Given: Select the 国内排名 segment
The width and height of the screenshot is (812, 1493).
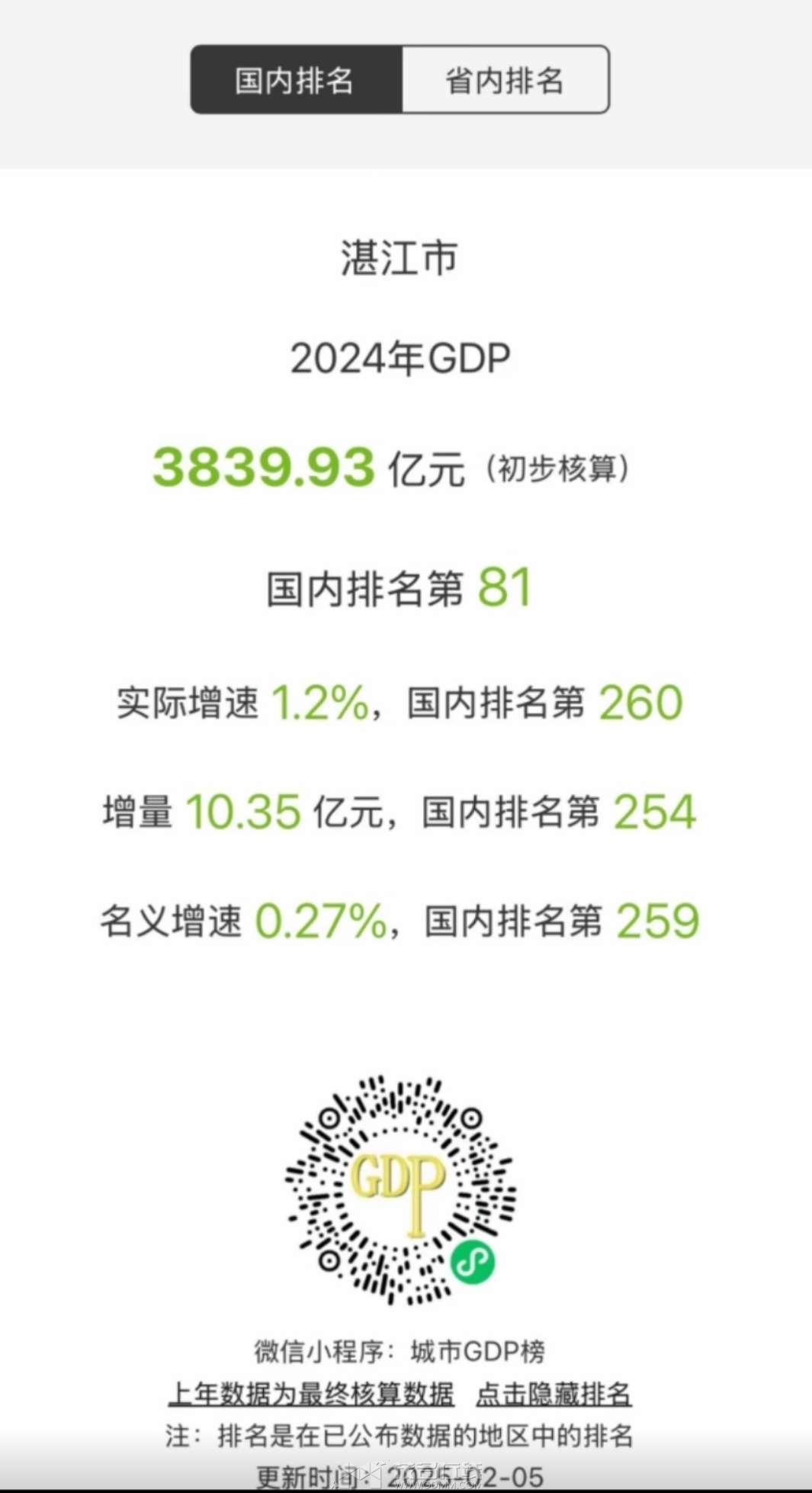Looking at the screenshot, I should 296,80.
